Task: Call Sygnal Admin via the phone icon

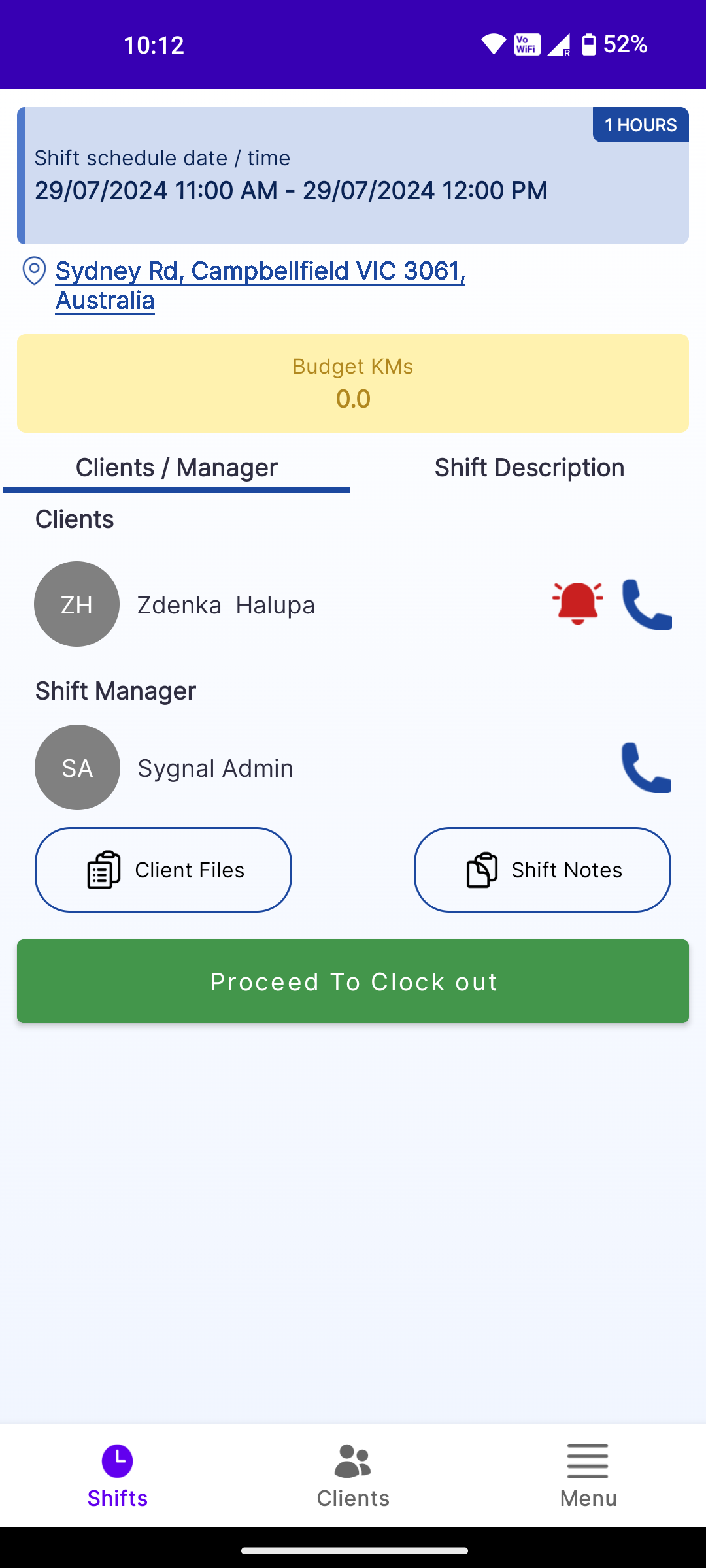Action: 647,767
